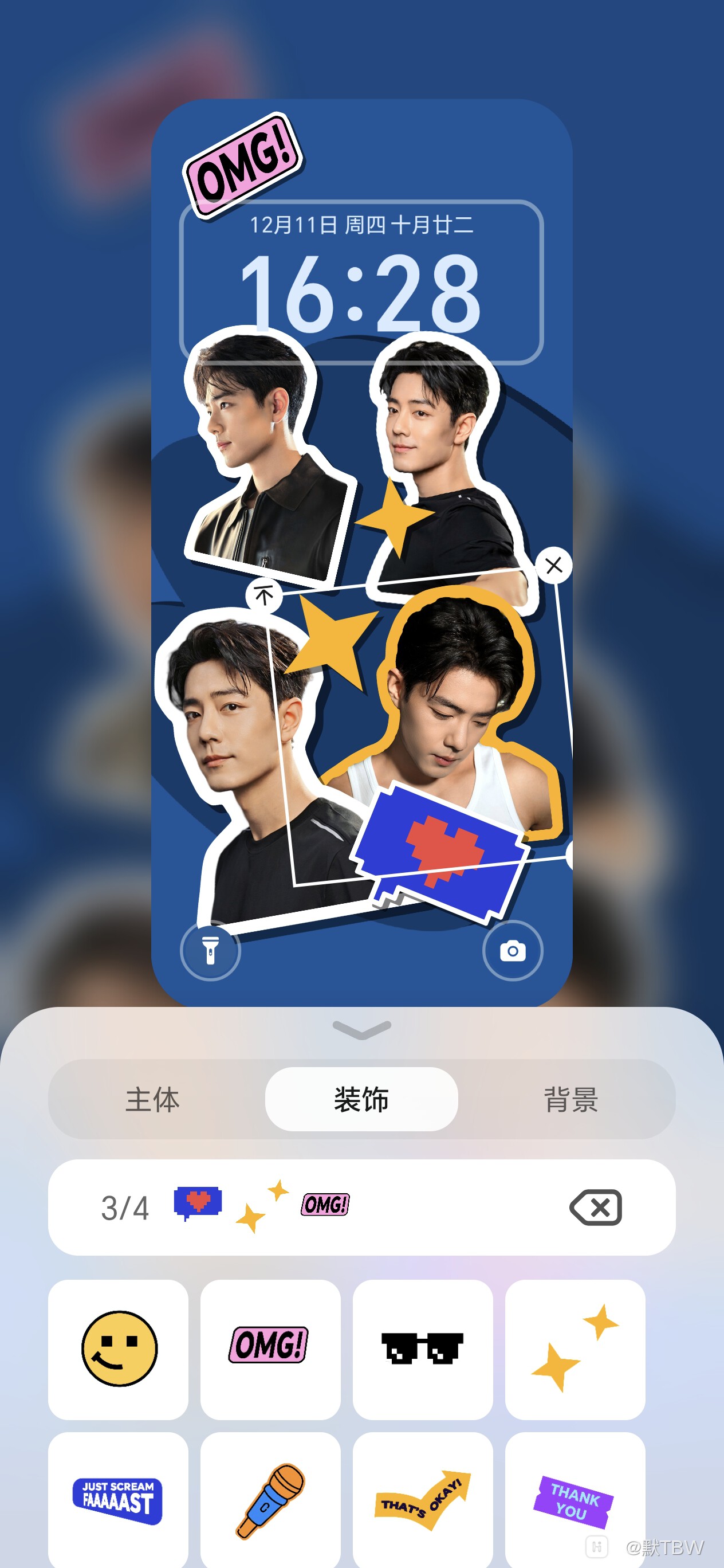Choose the pixel sunglasses sticker
The image size is (724, 1568).
tap(422, 1349)
